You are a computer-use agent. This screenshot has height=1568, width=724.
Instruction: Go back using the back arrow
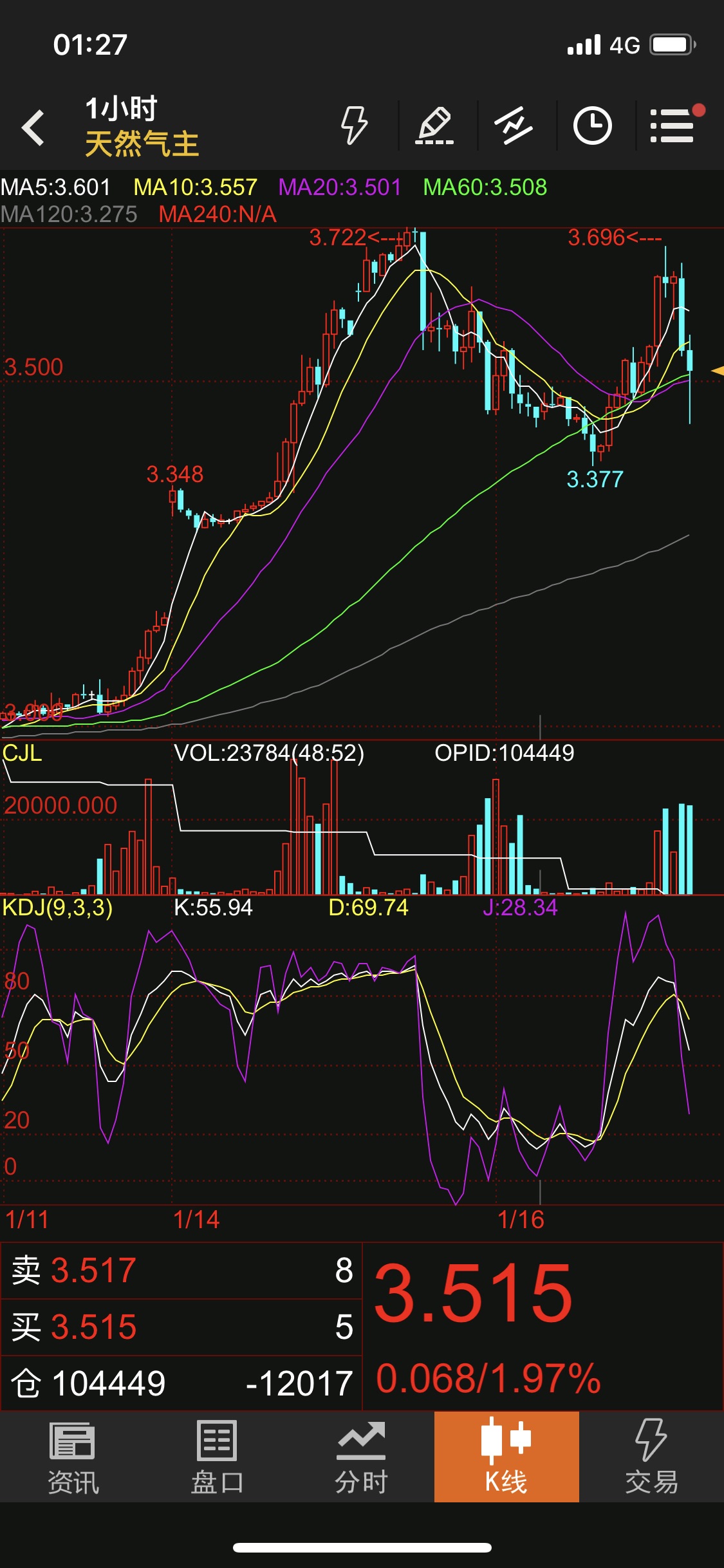(33, 127)
